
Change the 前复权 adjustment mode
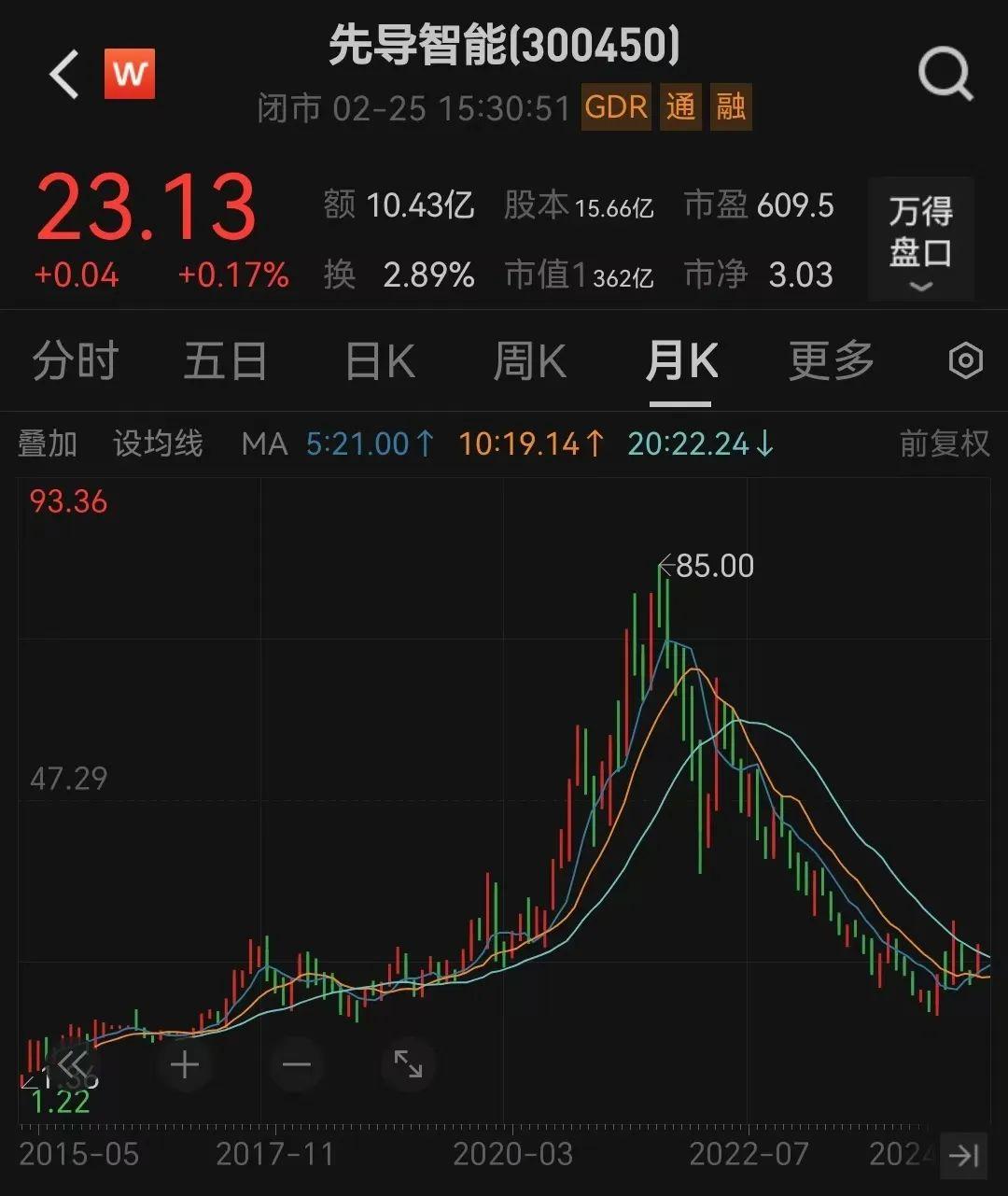[x=944, y=443]
